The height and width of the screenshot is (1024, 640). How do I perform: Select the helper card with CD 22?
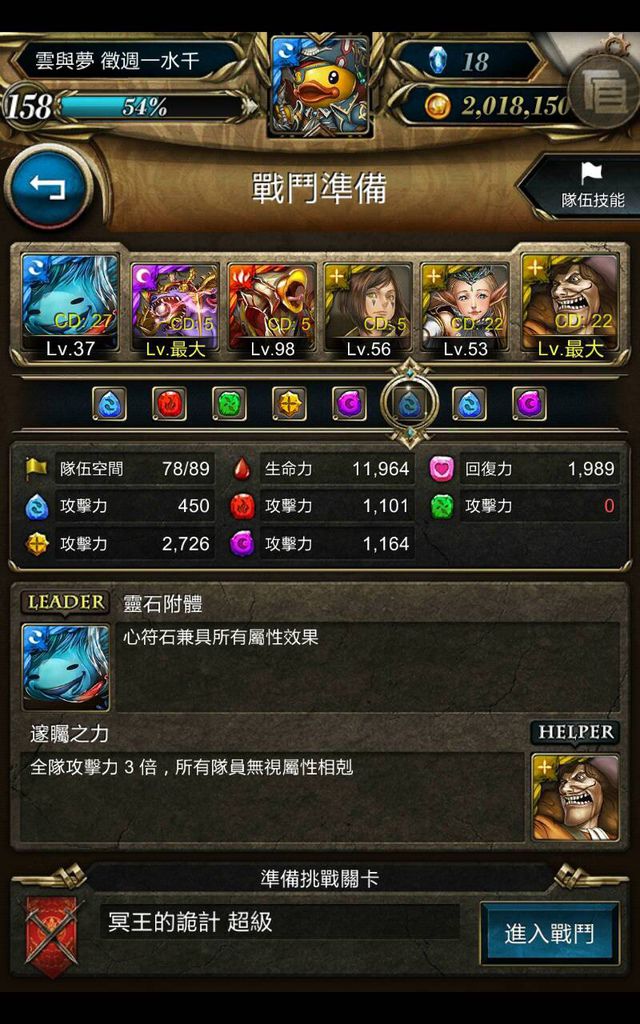click(570, 306)
